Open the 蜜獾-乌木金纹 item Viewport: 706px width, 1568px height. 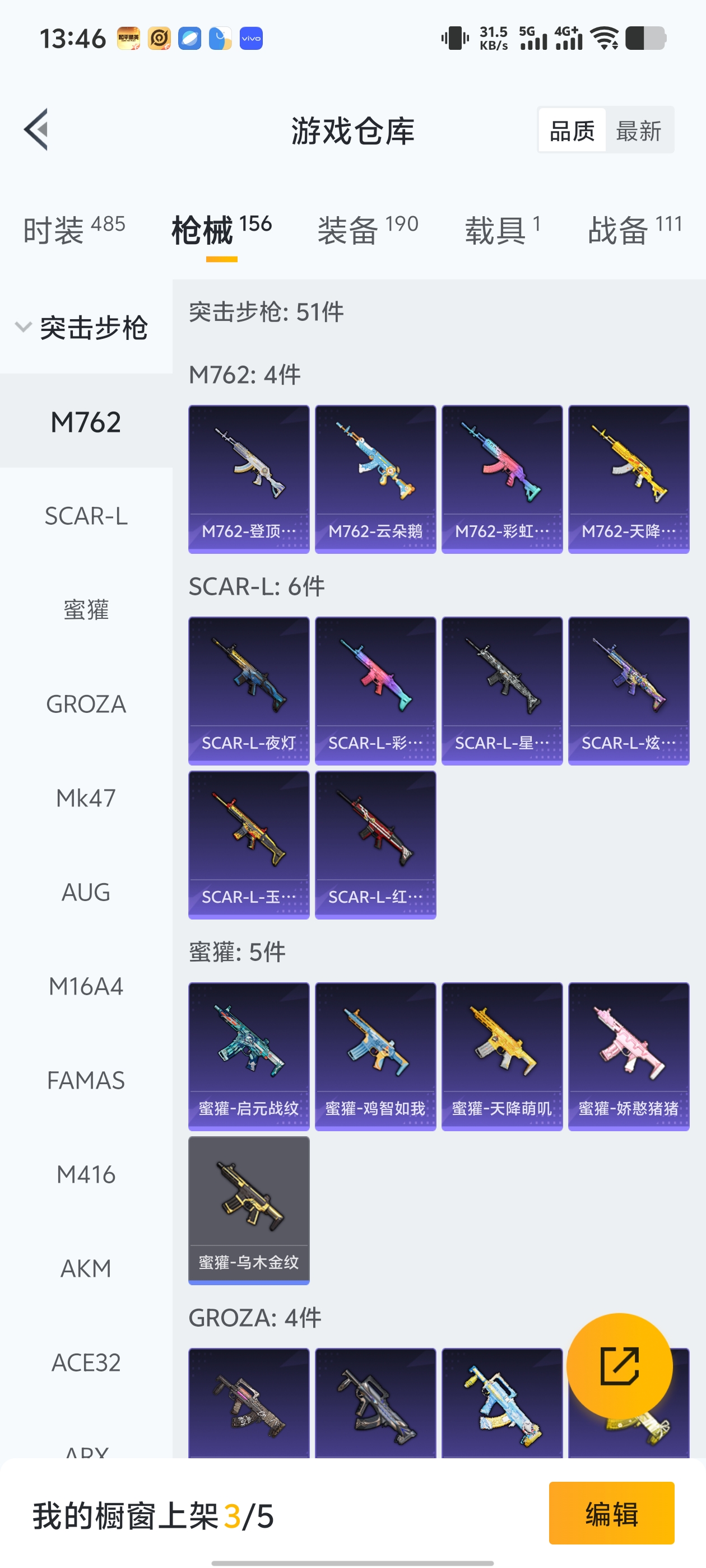(x=249, y=1210)
